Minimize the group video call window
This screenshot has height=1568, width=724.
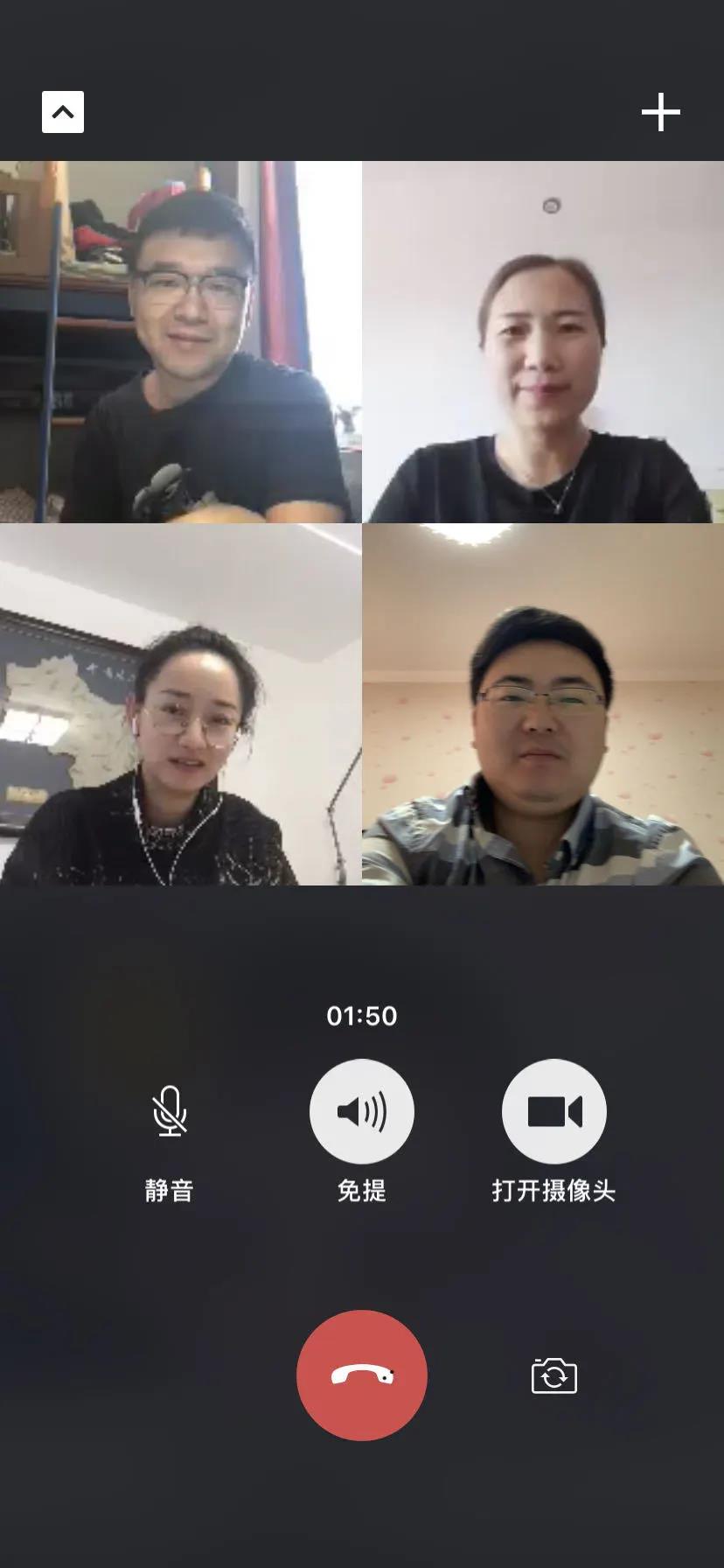[63, 112]
